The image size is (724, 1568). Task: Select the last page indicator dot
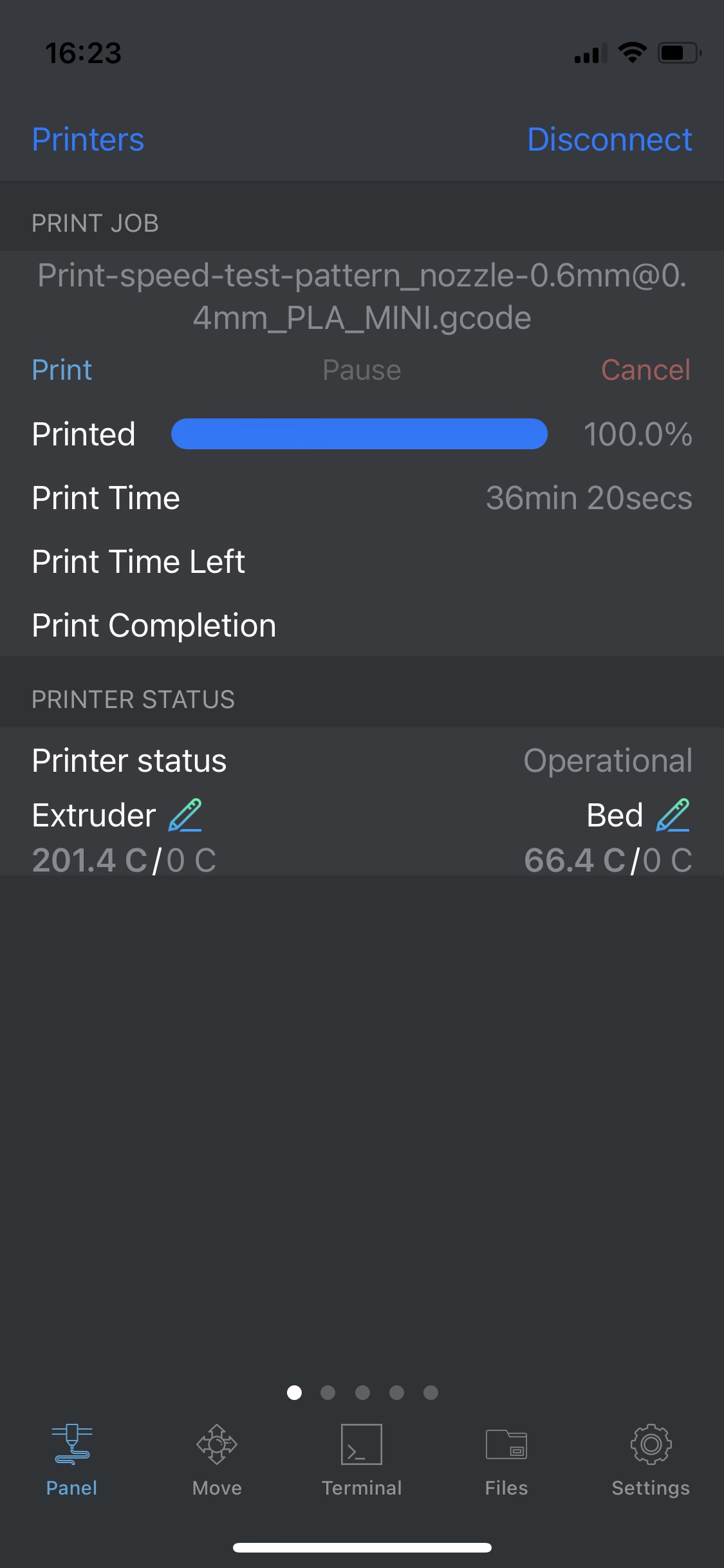point(429,1392)
